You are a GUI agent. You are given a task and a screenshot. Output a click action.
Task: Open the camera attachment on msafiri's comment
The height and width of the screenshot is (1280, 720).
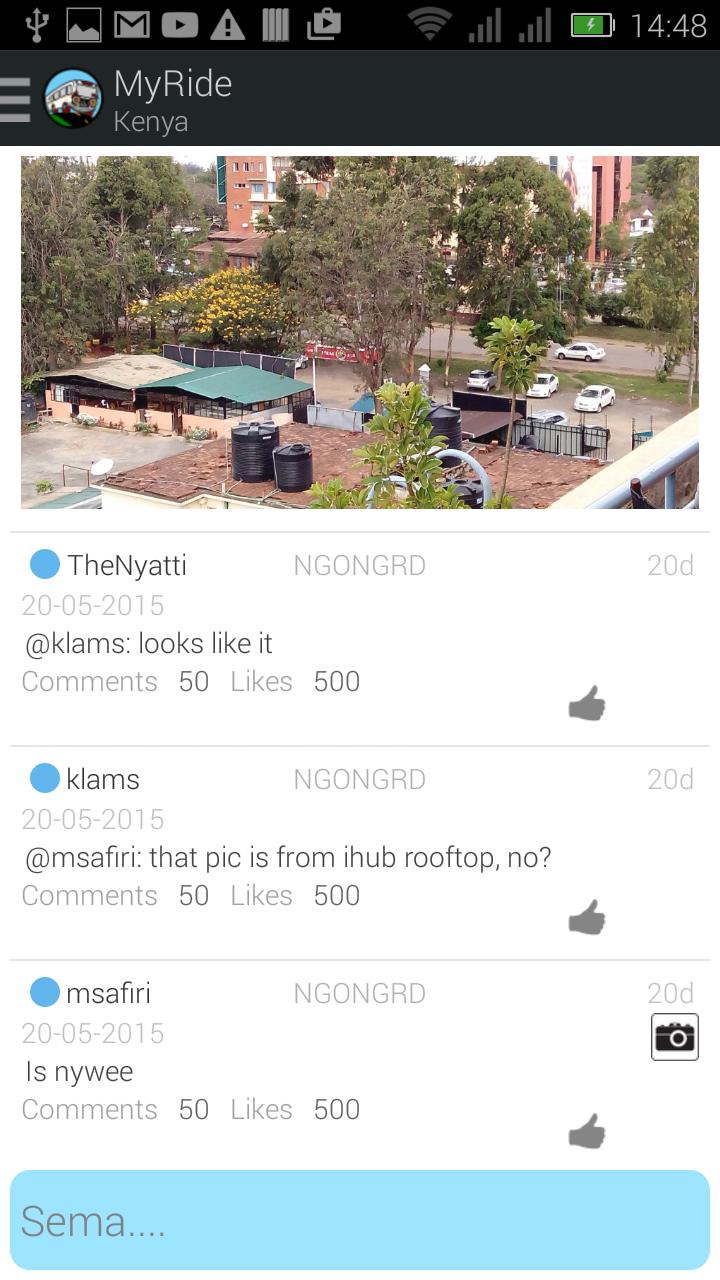coord(674,1036)
